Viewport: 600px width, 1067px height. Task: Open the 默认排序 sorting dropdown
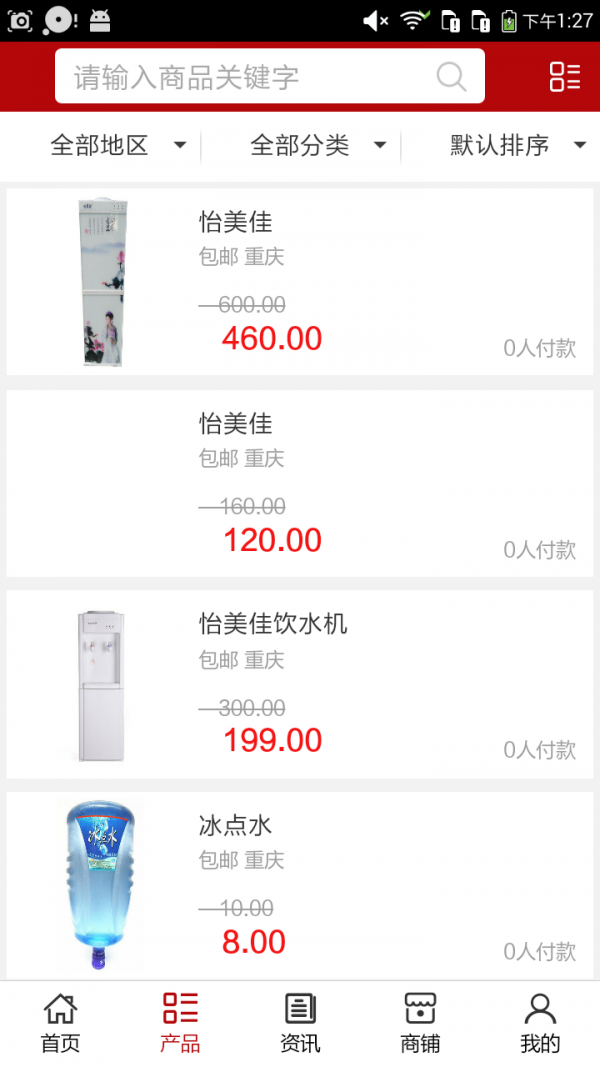(x=517, y=146)
